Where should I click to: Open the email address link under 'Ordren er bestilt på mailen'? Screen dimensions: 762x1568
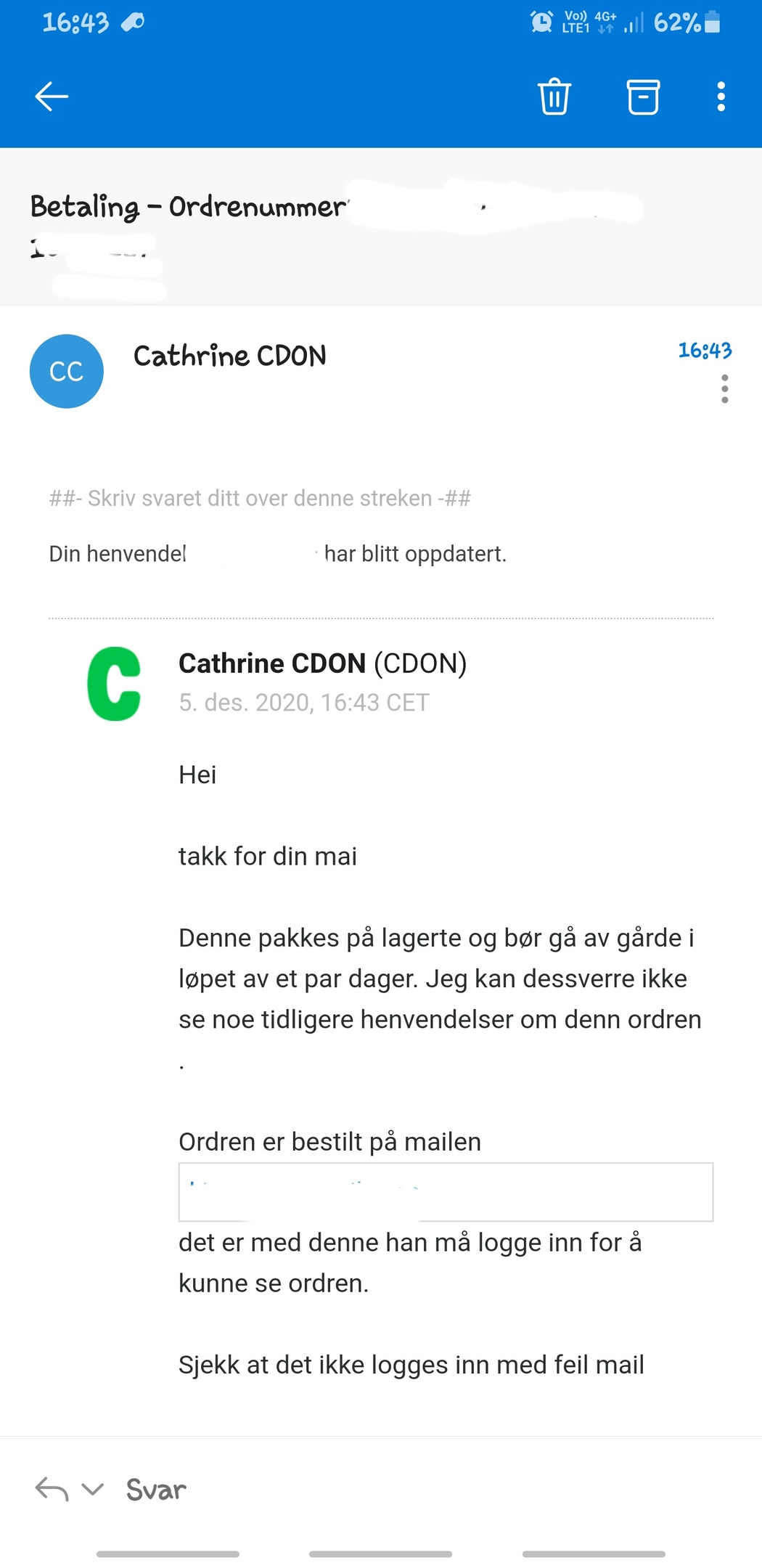446,1192
